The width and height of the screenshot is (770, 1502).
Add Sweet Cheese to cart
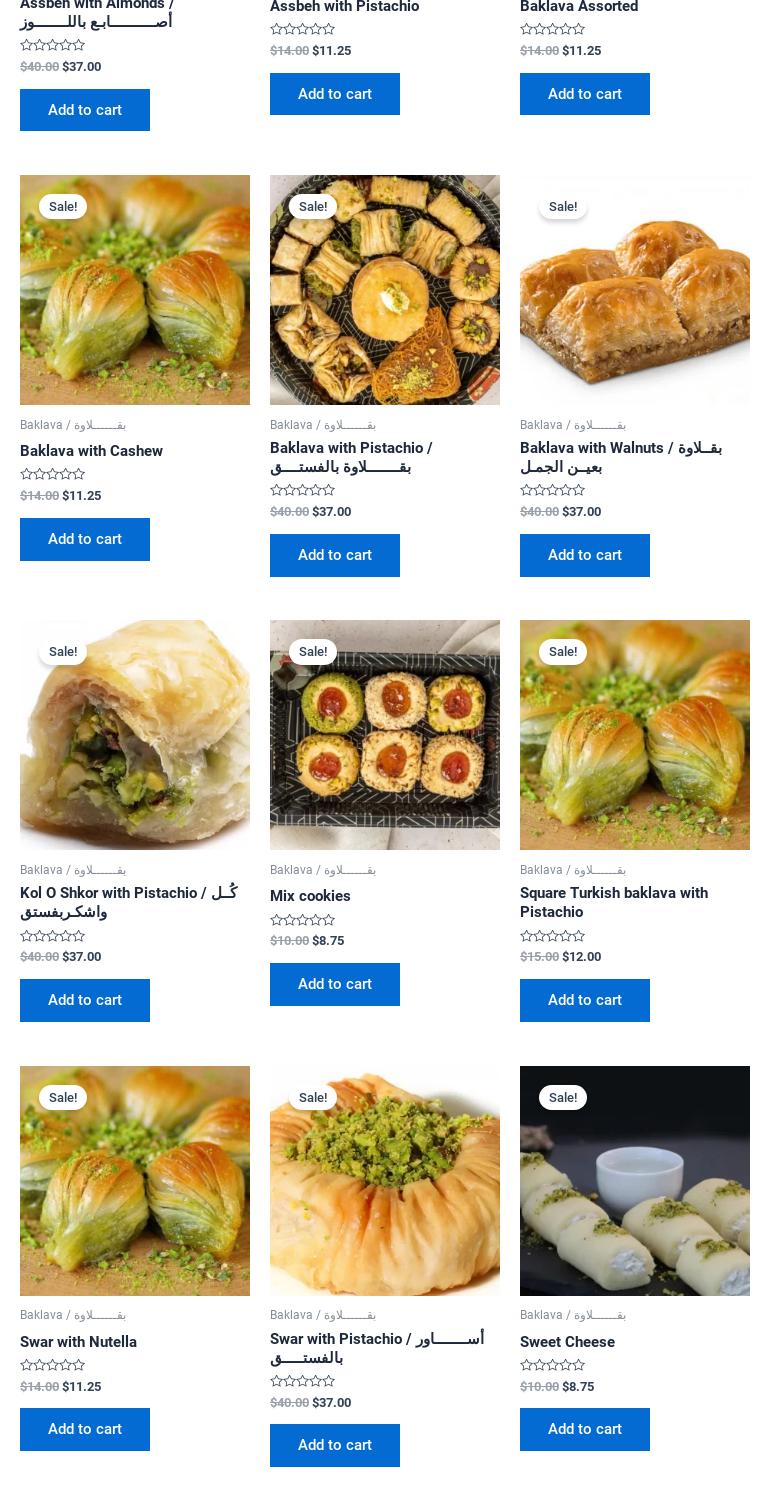point(585,1429)
